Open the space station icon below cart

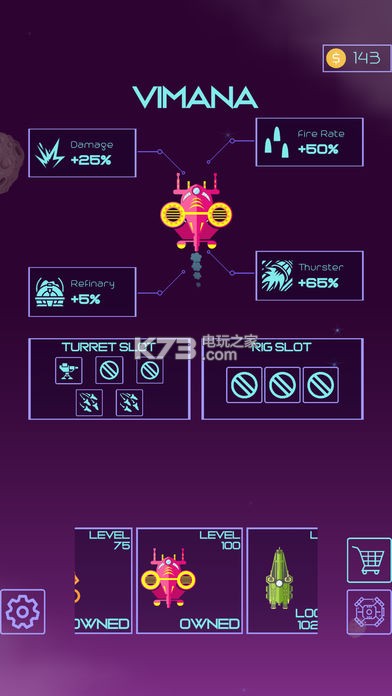click(x=368, y=611)
